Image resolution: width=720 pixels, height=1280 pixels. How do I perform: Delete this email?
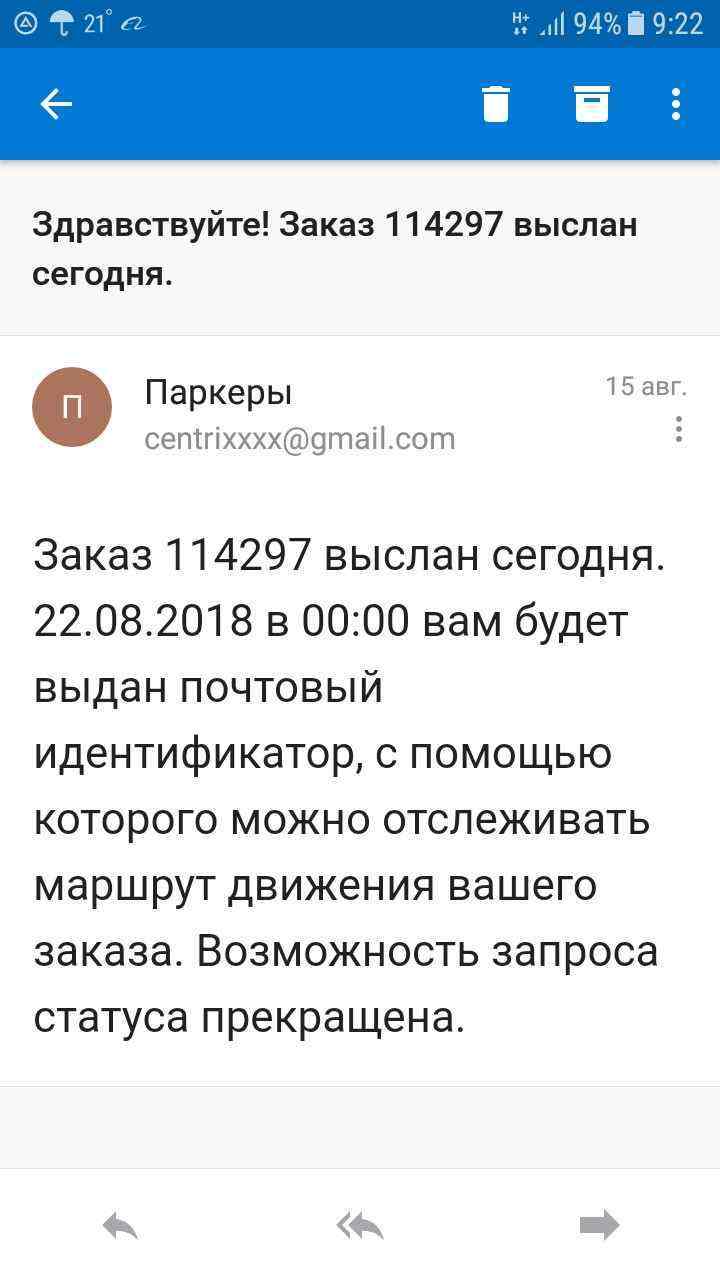tap(496, 104)
